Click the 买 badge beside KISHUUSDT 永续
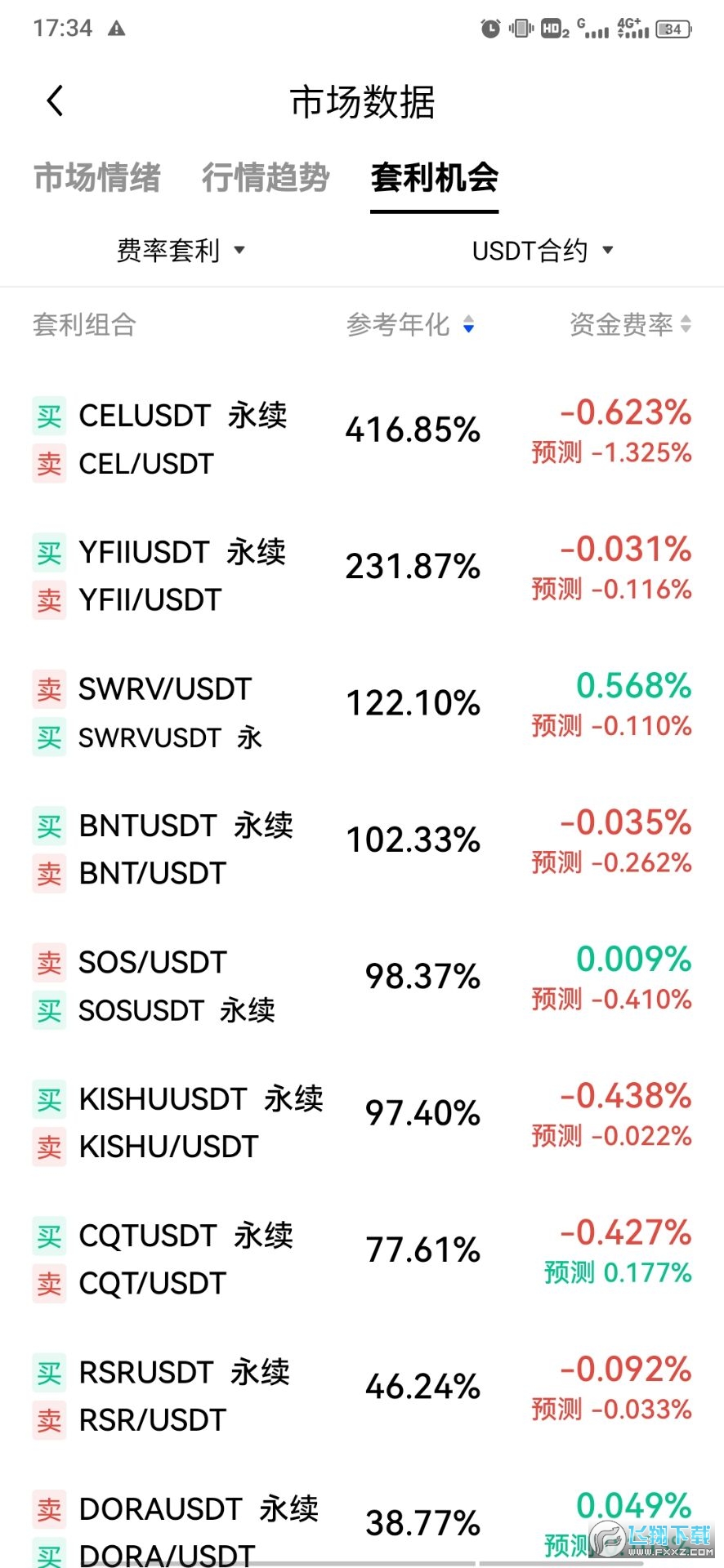 click(x=48, y=1099)
